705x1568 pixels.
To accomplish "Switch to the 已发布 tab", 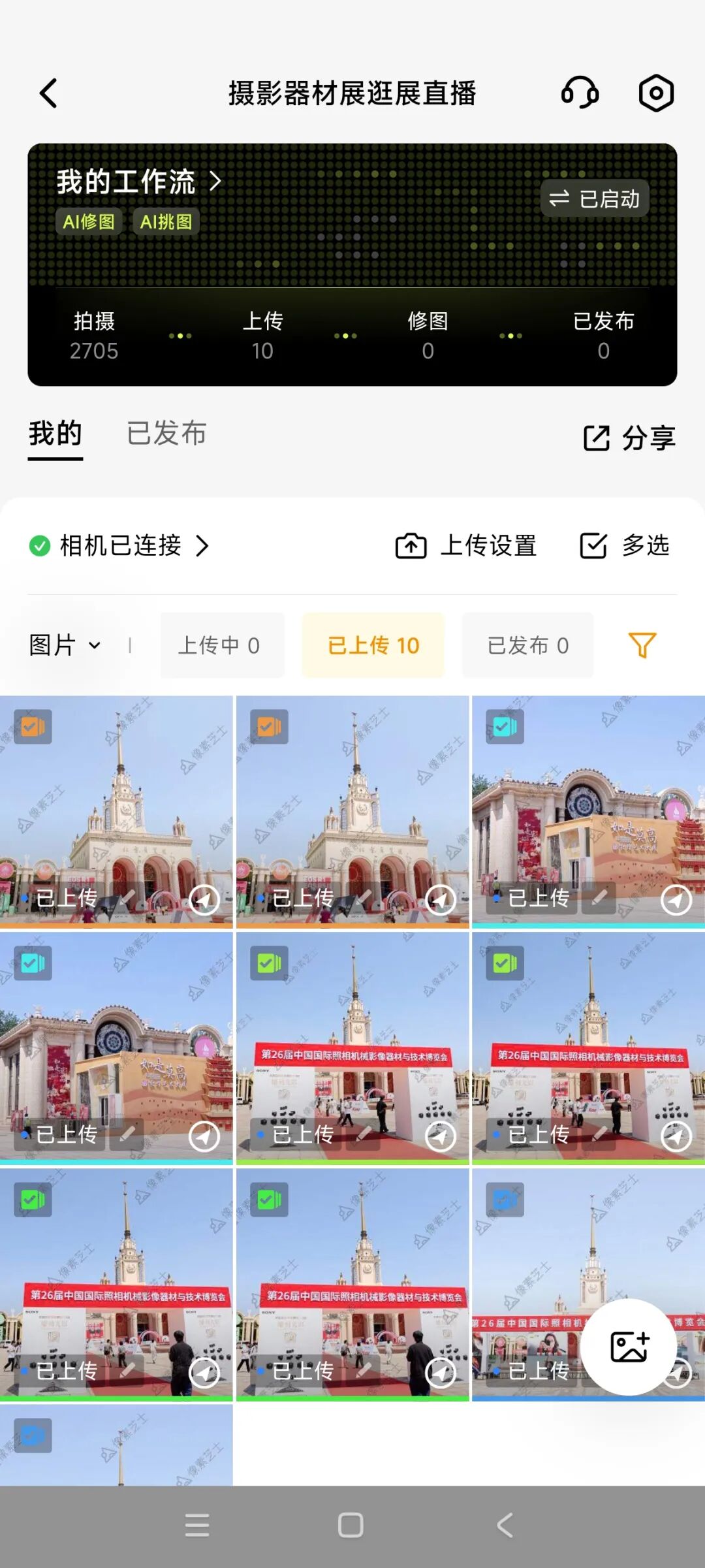I will [168, 432].
